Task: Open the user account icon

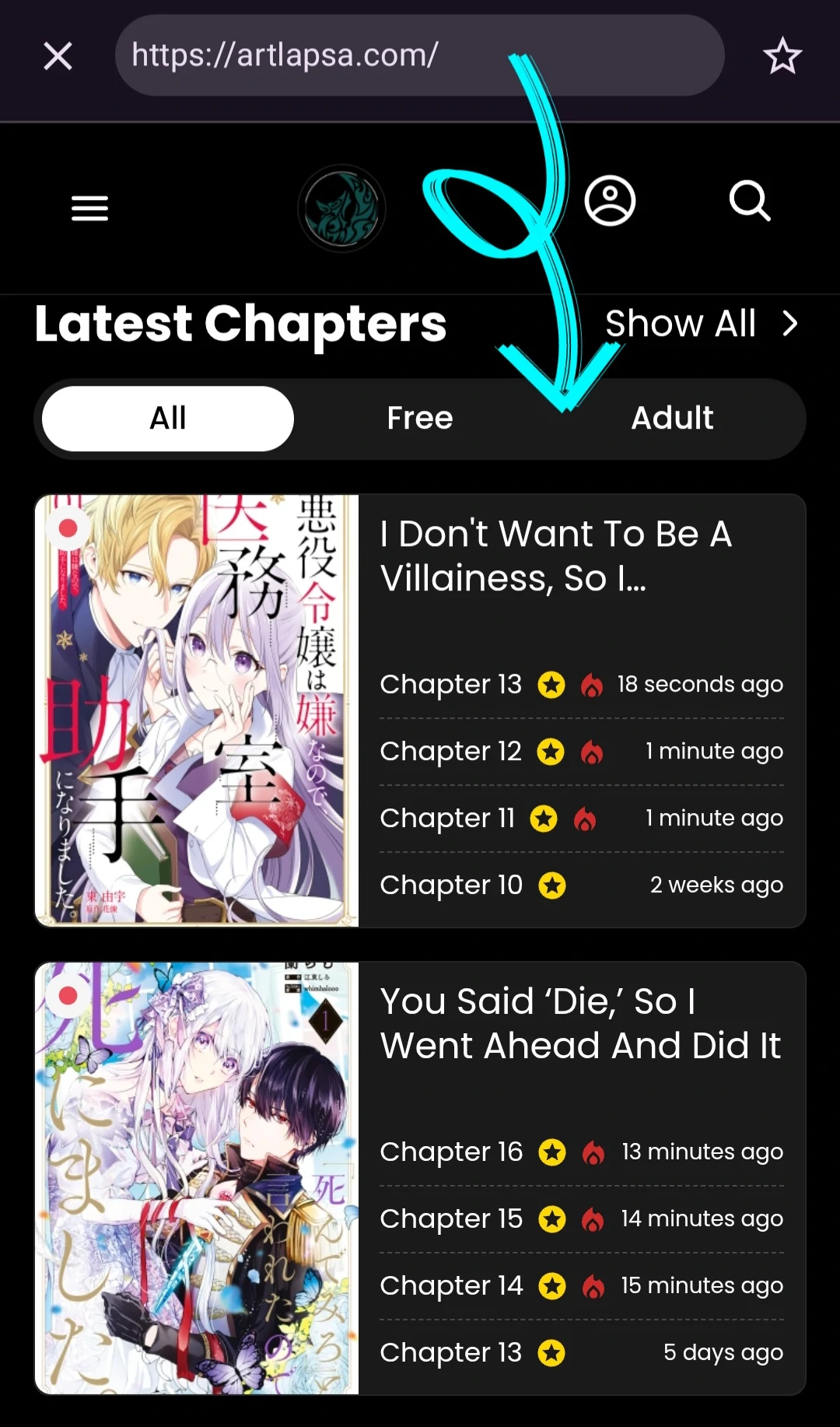Action: [610, 202]
